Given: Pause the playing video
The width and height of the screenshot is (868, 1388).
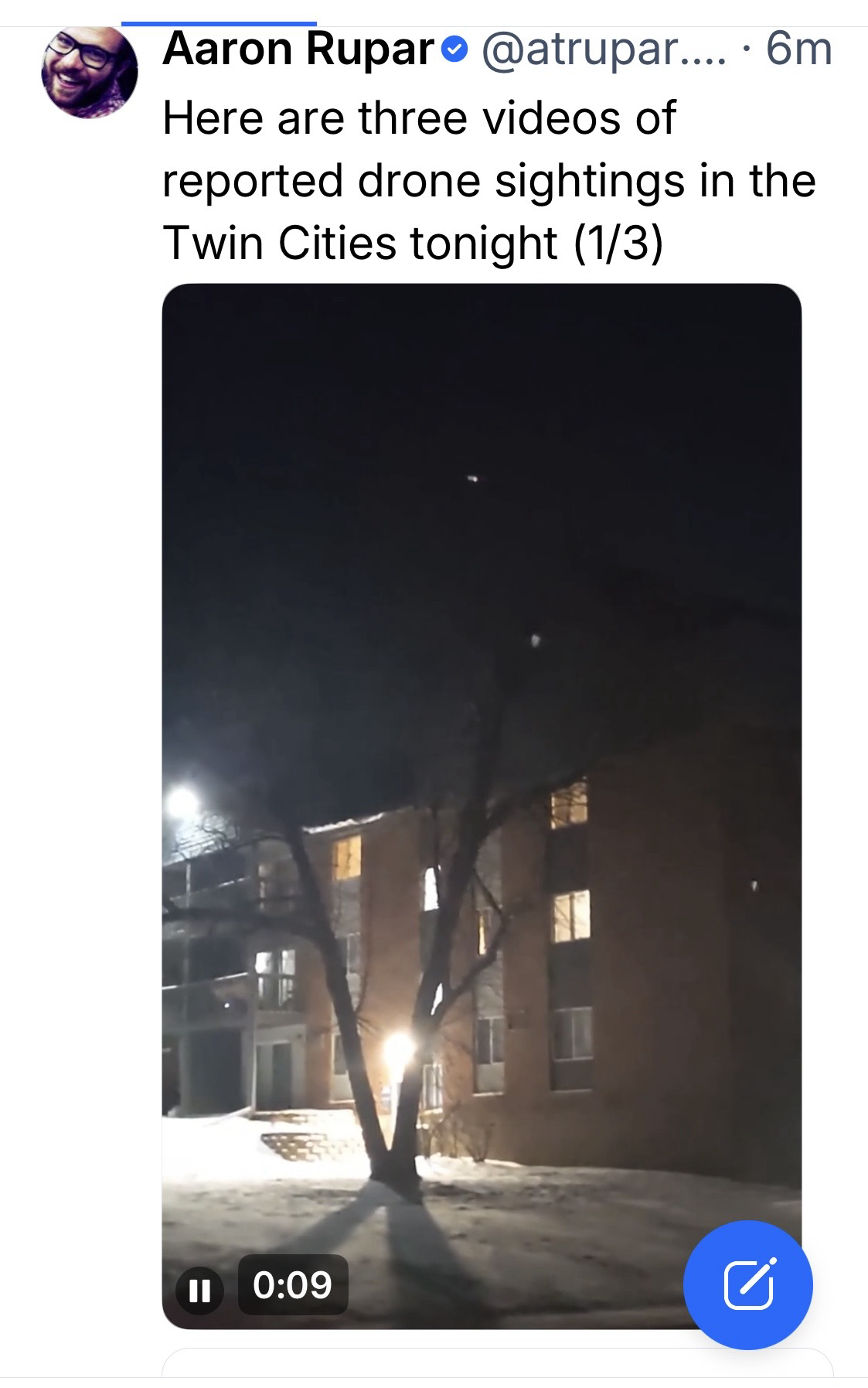Looking at the screenshot, I should click(x=199, y=1289).
